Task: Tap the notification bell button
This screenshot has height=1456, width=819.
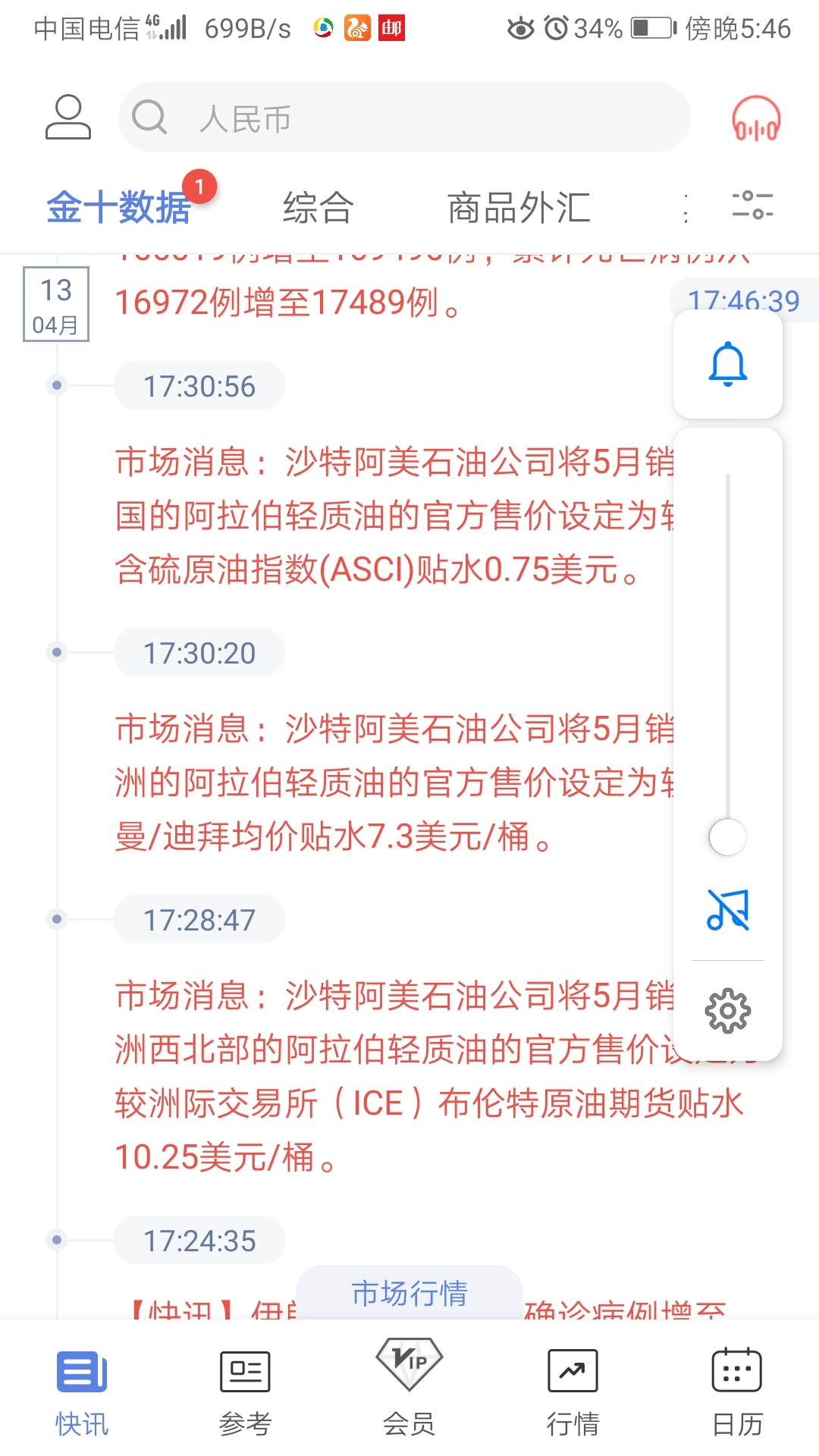Action: (727, 364)
